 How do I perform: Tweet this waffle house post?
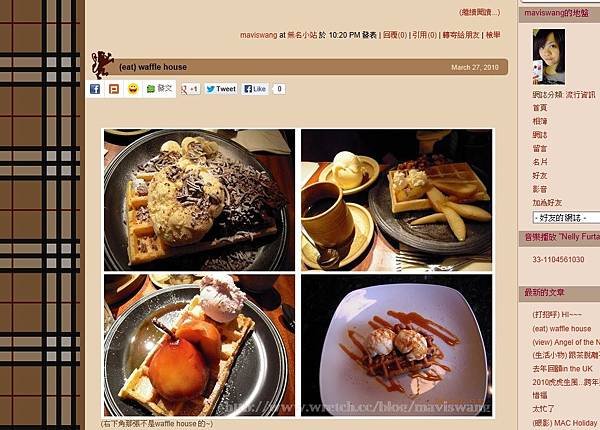click(x=221, y=89)
